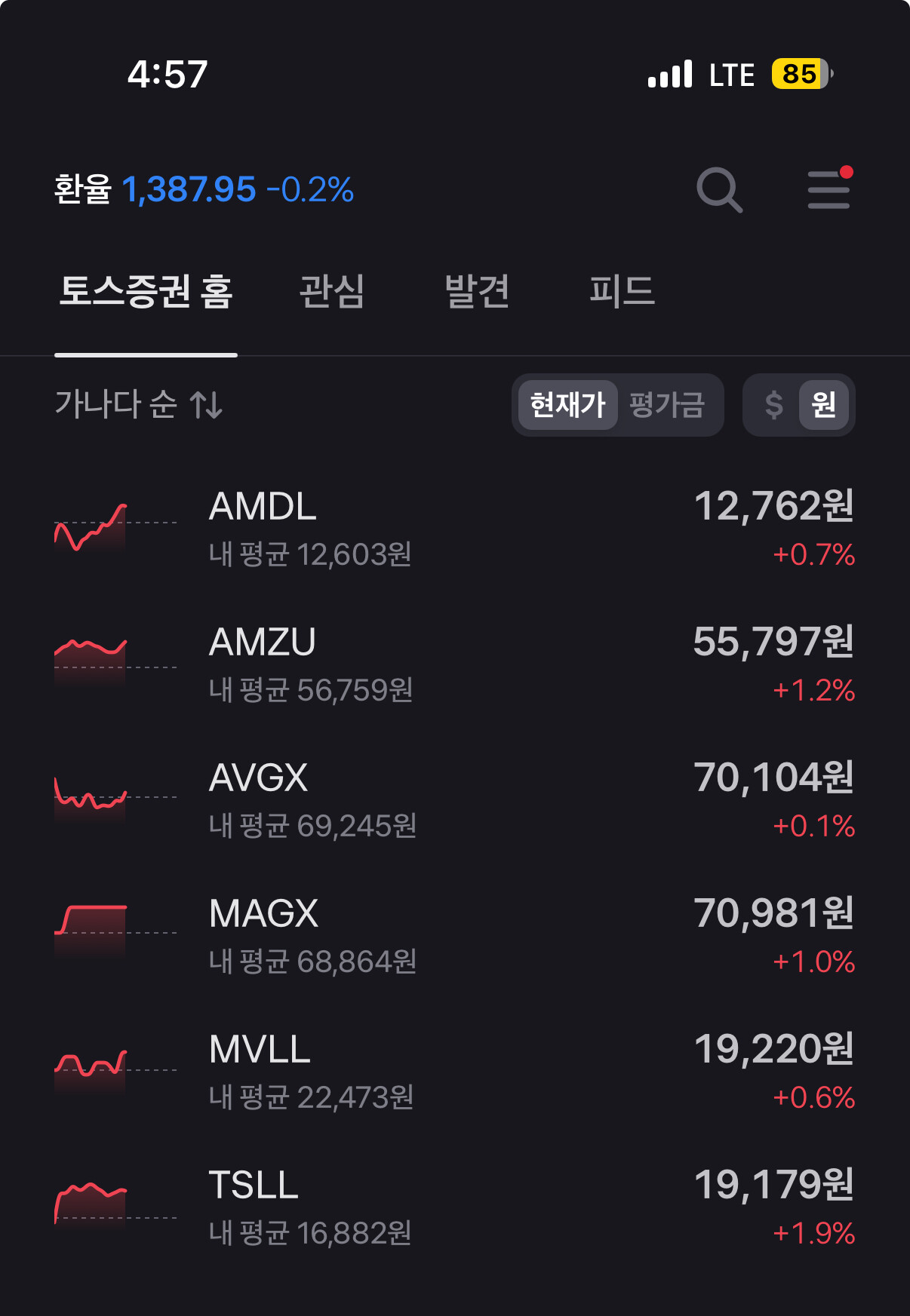This screenshot has width=910, height=1316.
Task: Switch the list to 평가금 view
Action: tap(667, 405)
